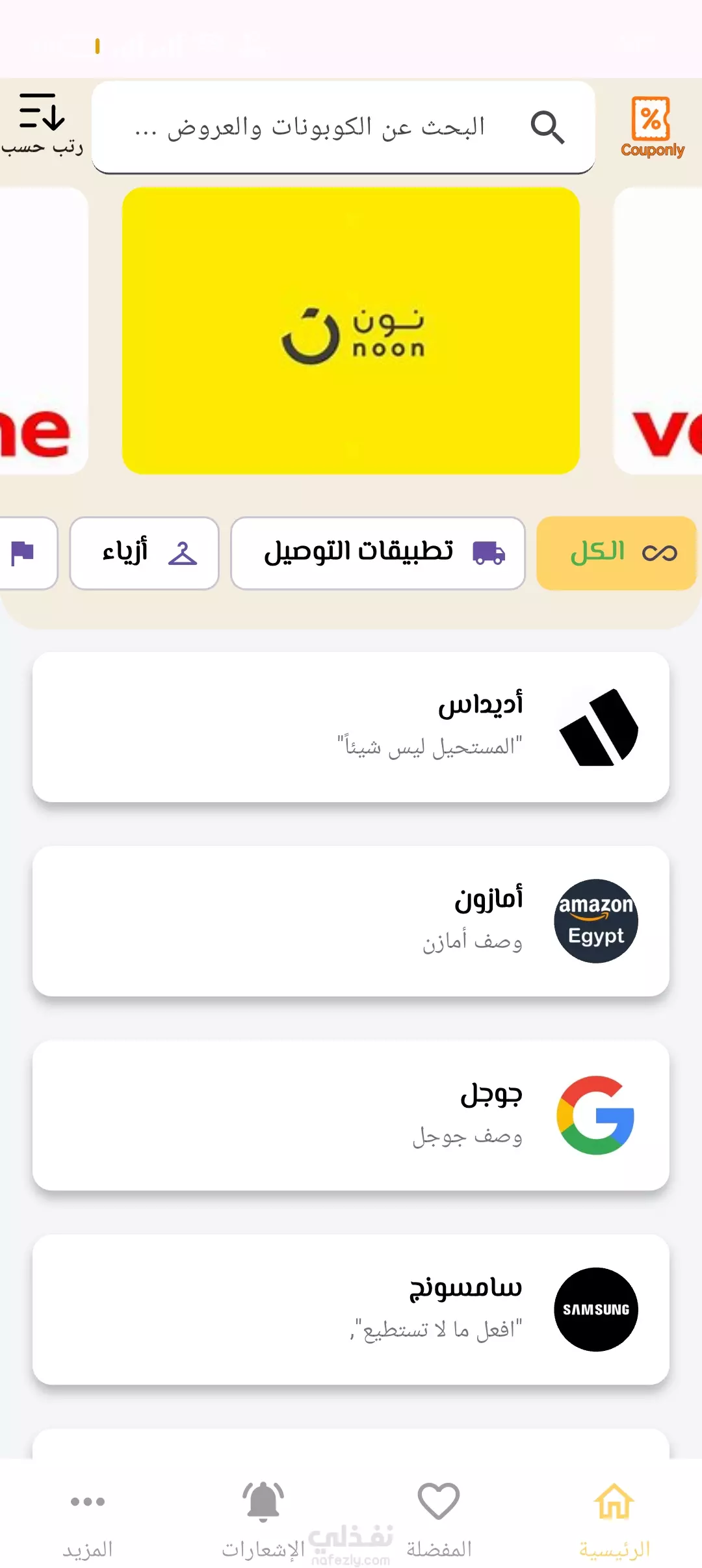Tap the coupons and offers search field

pos(343,127)
